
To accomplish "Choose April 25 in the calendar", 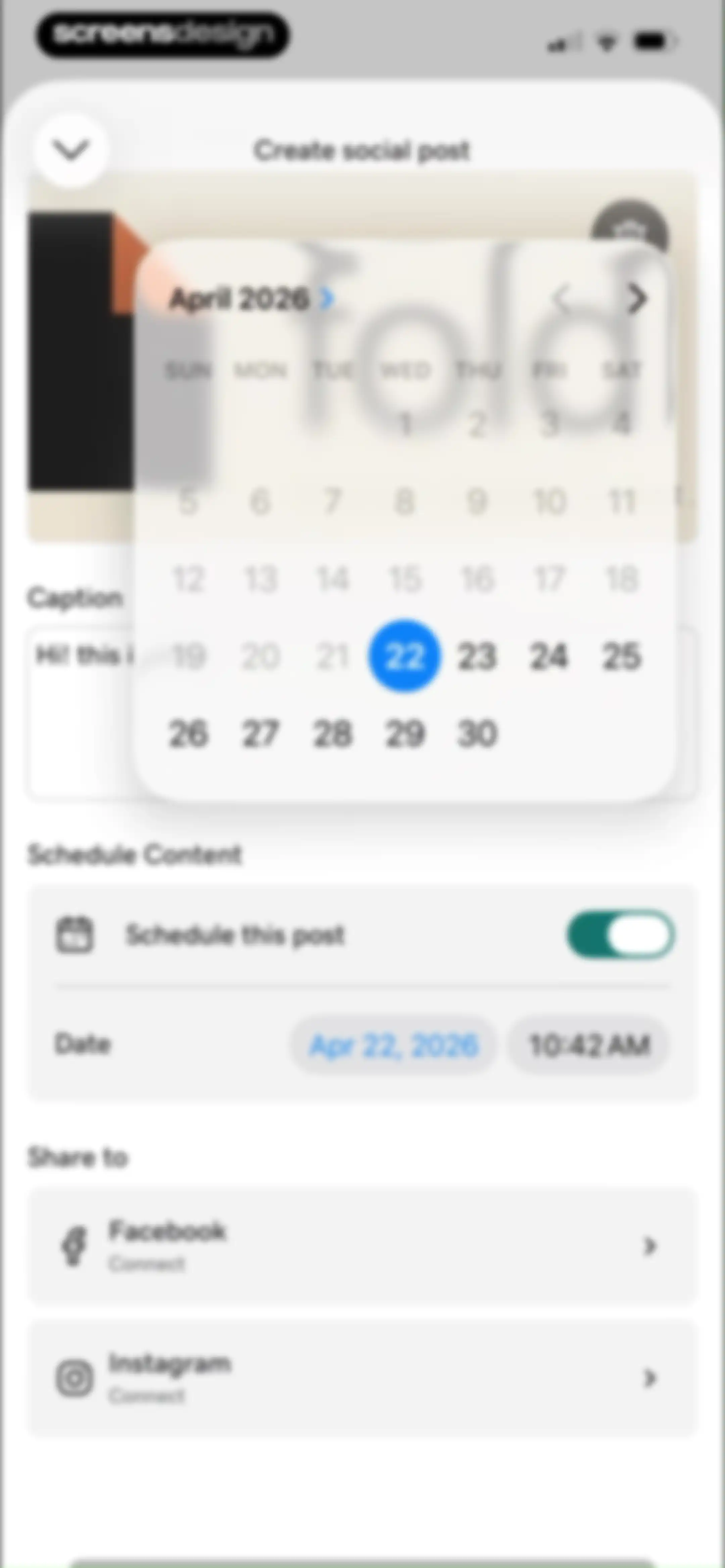I will [x=622, y=656].
